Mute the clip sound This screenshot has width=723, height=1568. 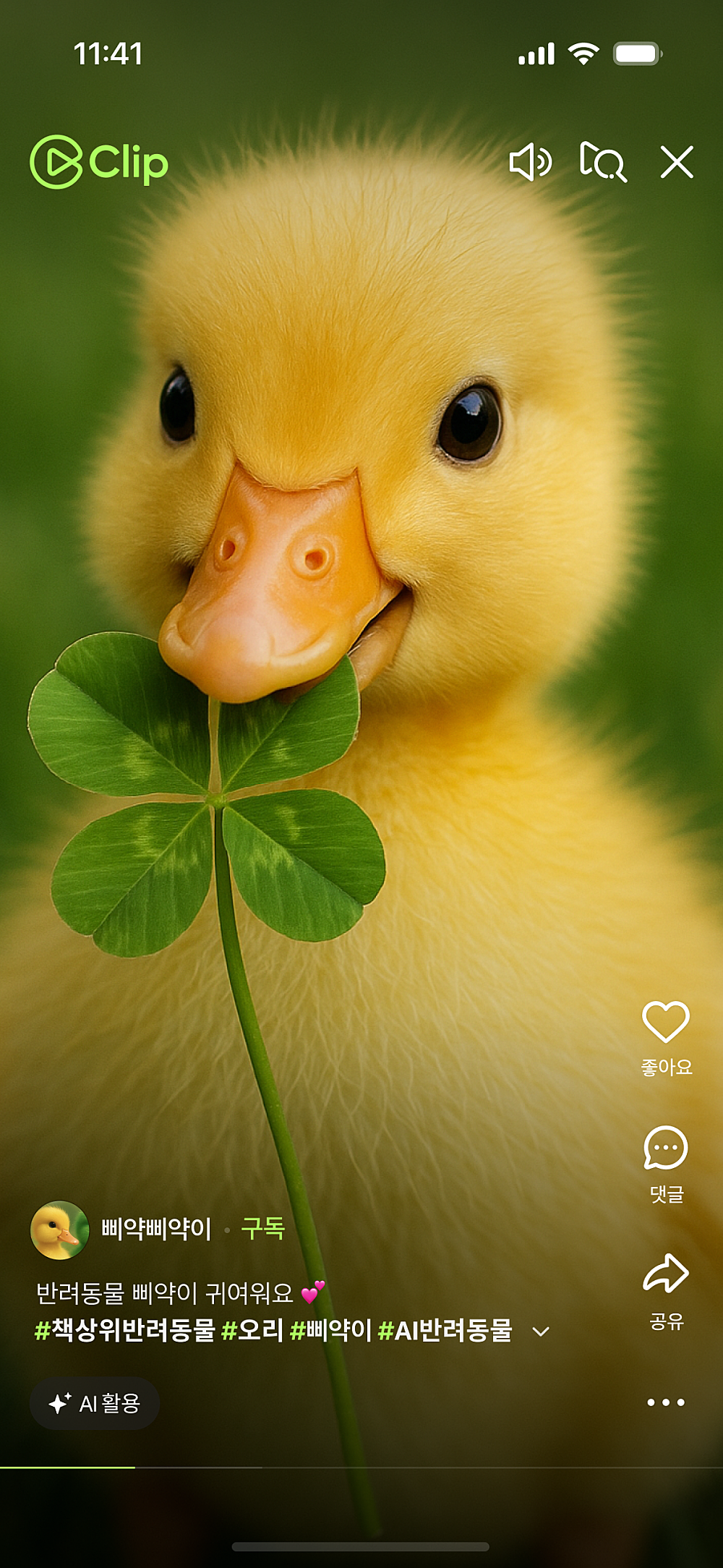530,161
